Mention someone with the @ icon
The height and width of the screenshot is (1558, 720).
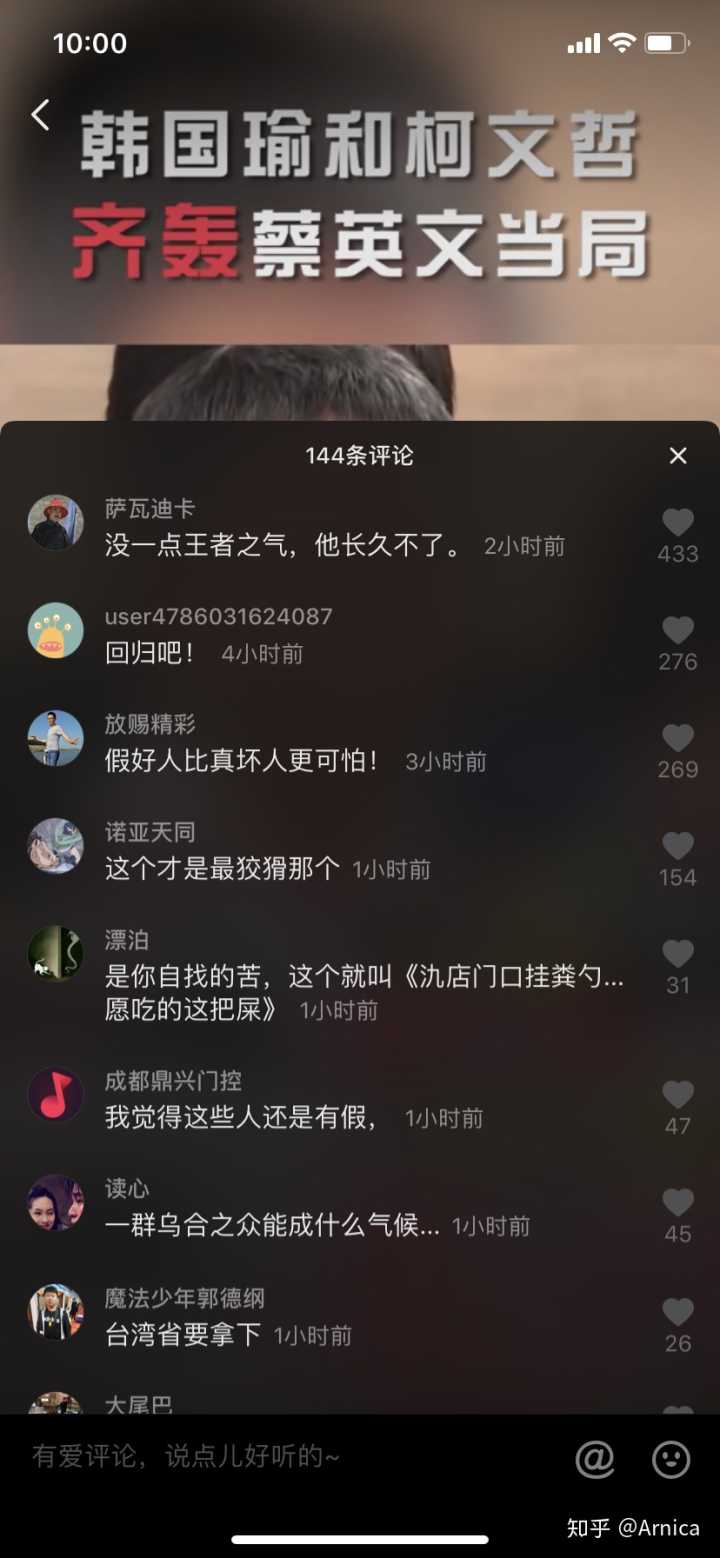tap(595, 1460)
